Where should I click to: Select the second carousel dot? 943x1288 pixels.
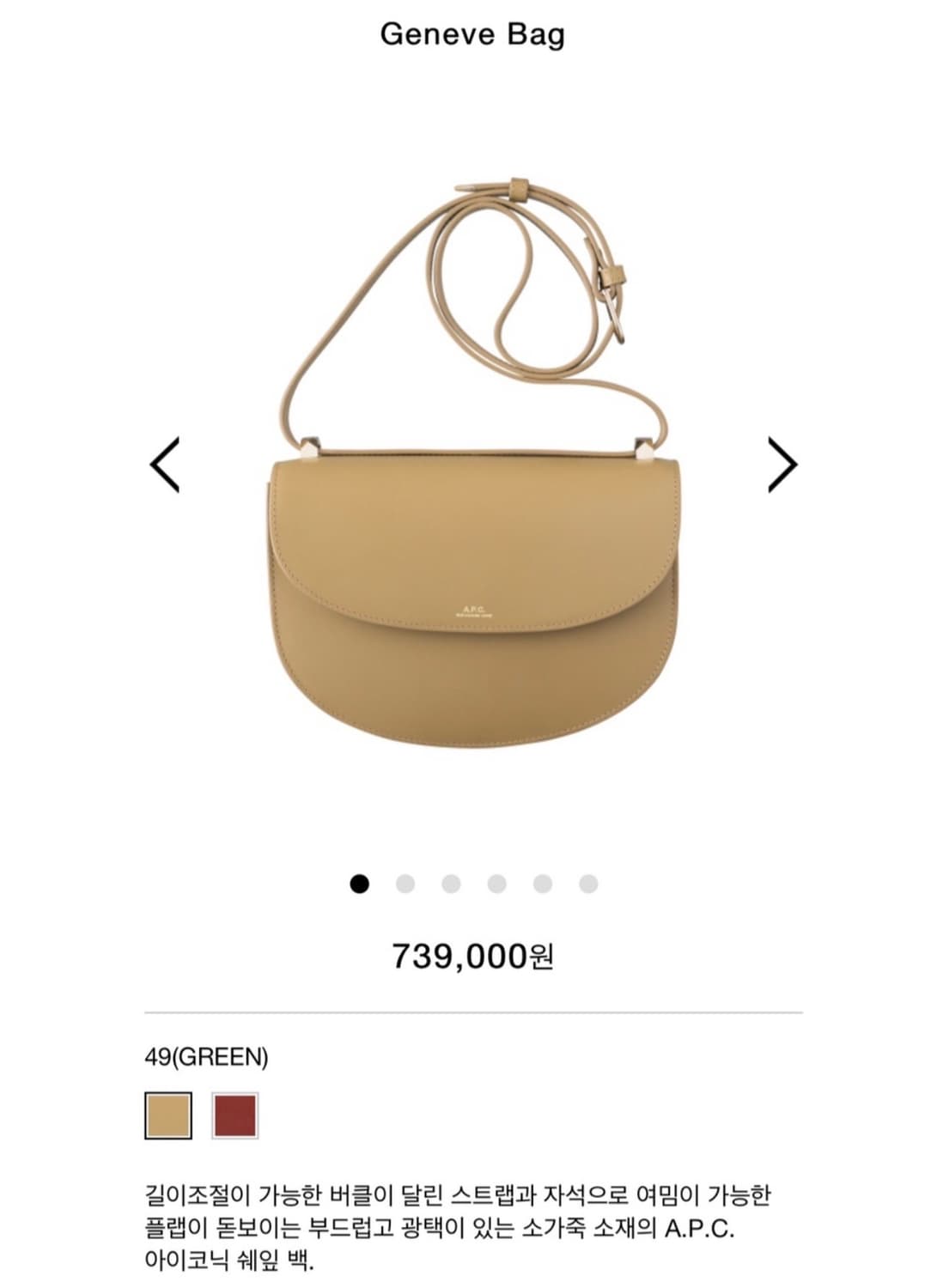405,883
